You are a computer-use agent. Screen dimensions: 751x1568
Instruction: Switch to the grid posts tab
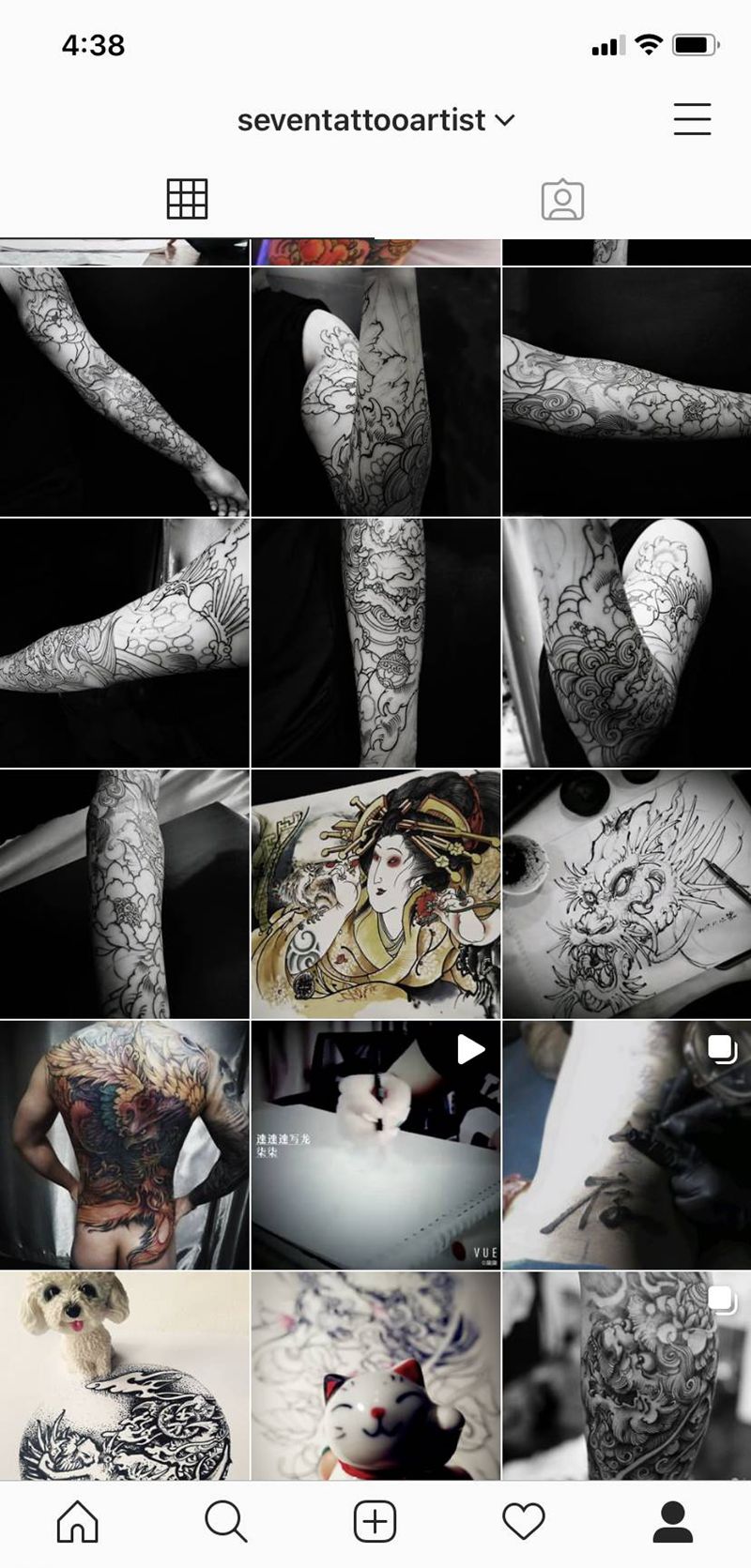pyautogui.click(x=187, y=199)
